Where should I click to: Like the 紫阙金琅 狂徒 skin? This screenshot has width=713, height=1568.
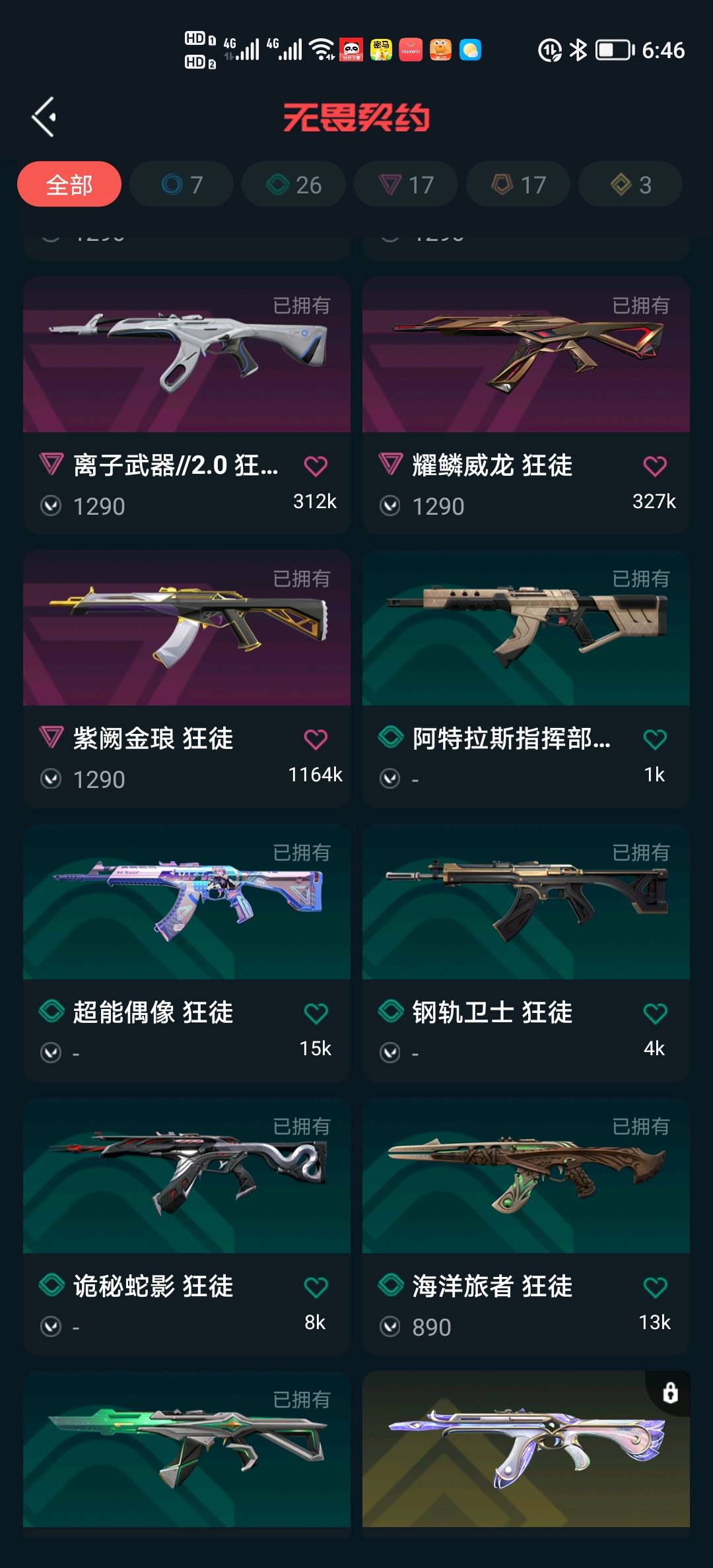click(316, 739)
